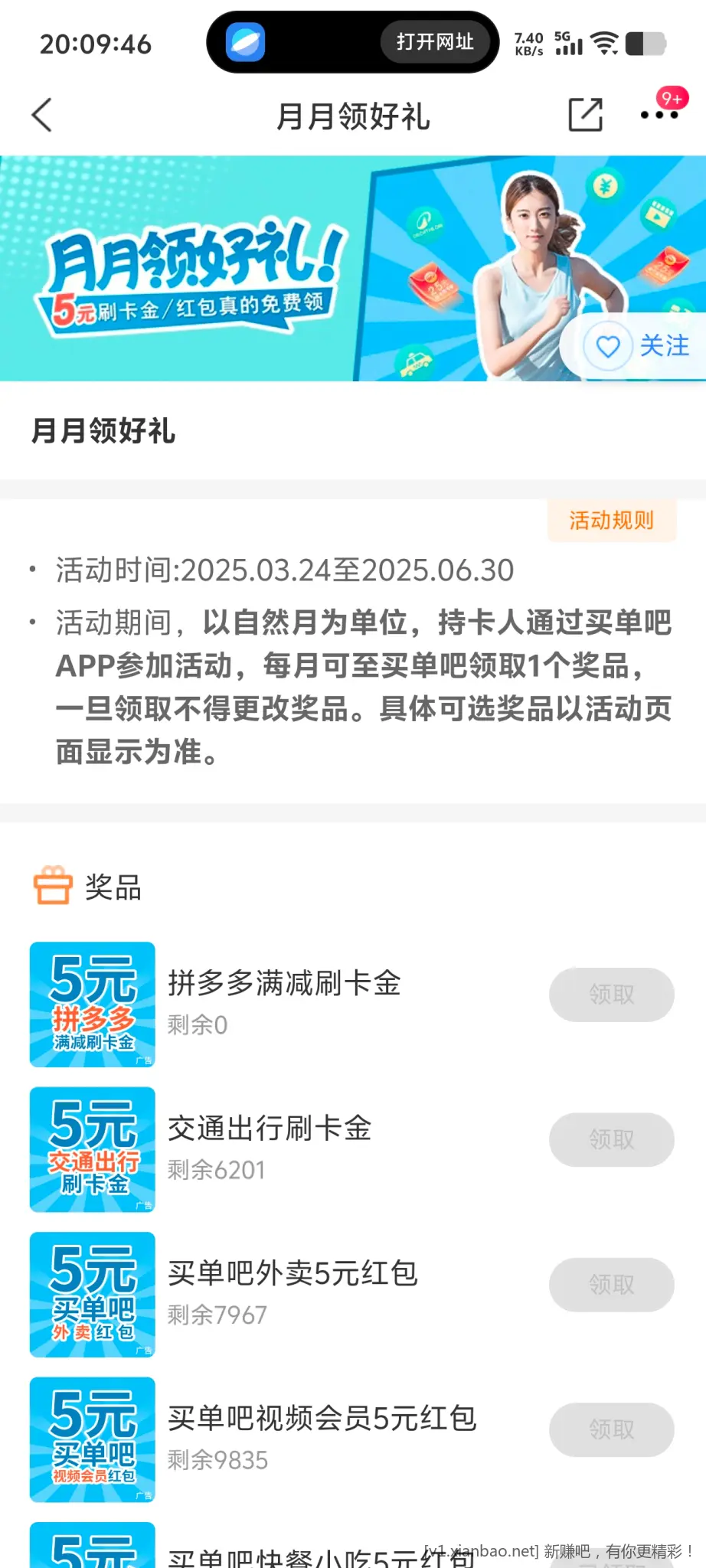Claim the 买单吧外卖5元红包 prize
The image size is (706, 1568).
pos(611,1285)
